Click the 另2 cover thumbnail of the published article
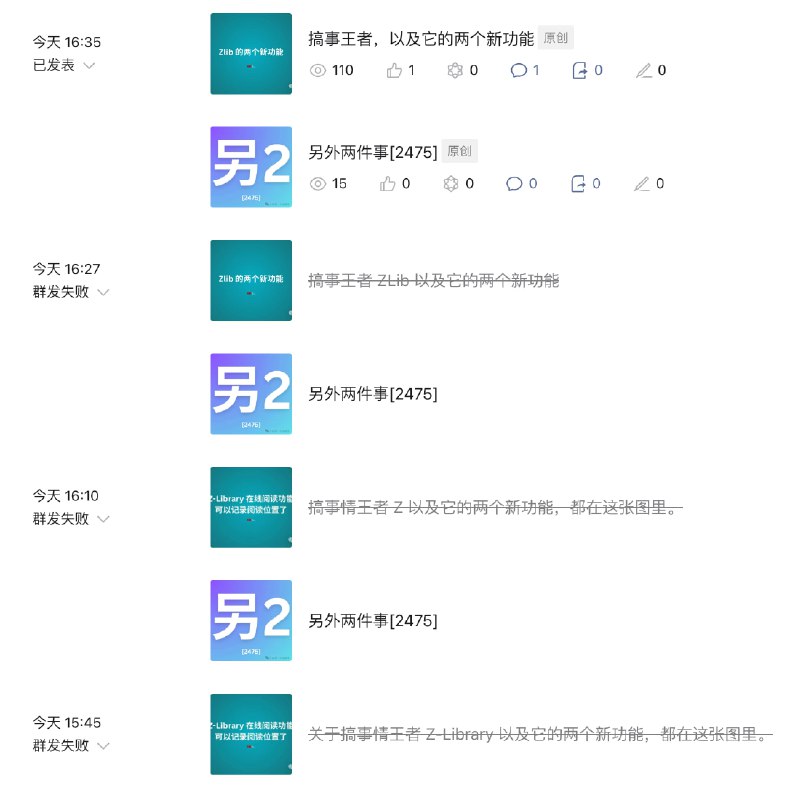The width and height of the screenshot is (798, 800). [251, 167]
